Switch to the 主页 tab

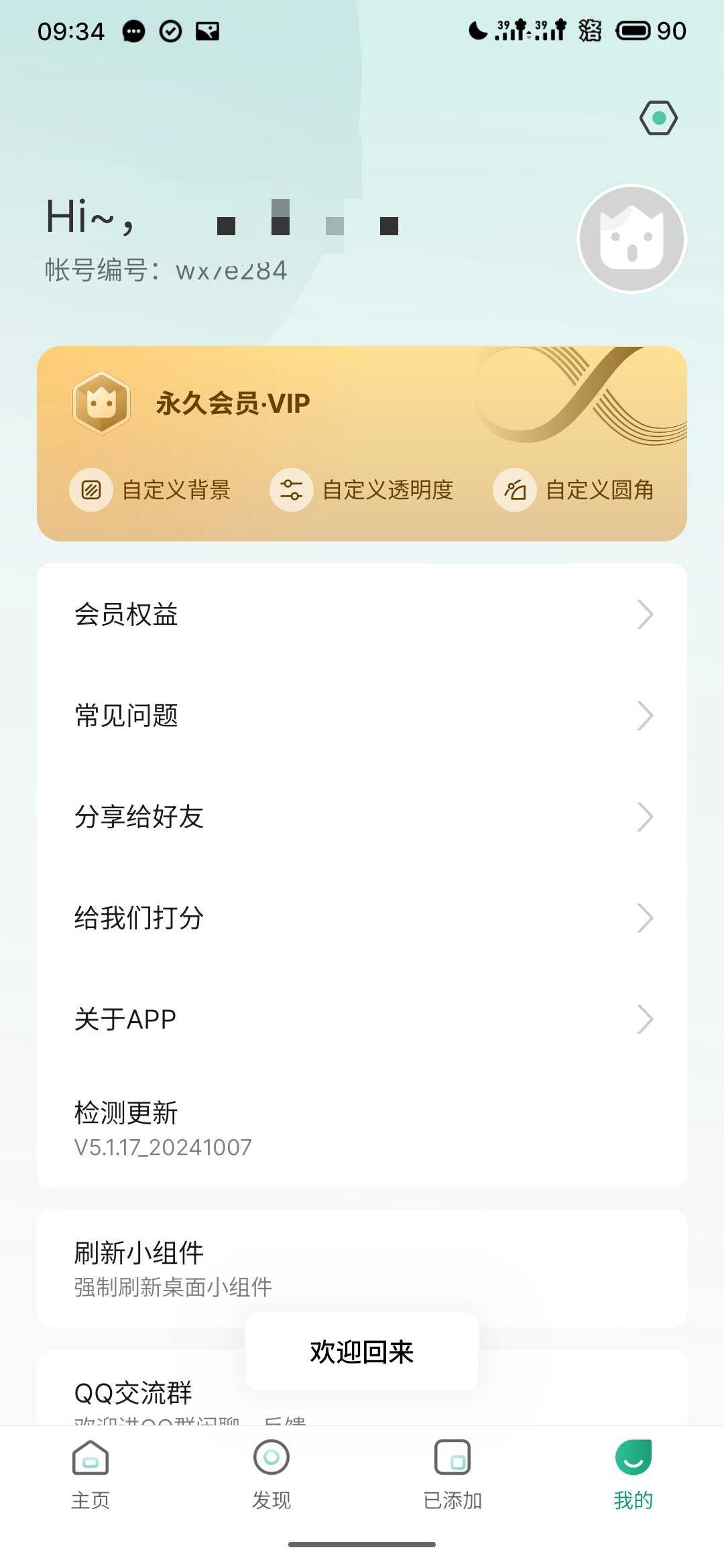pyautogui.click(x=90, y=1474)
